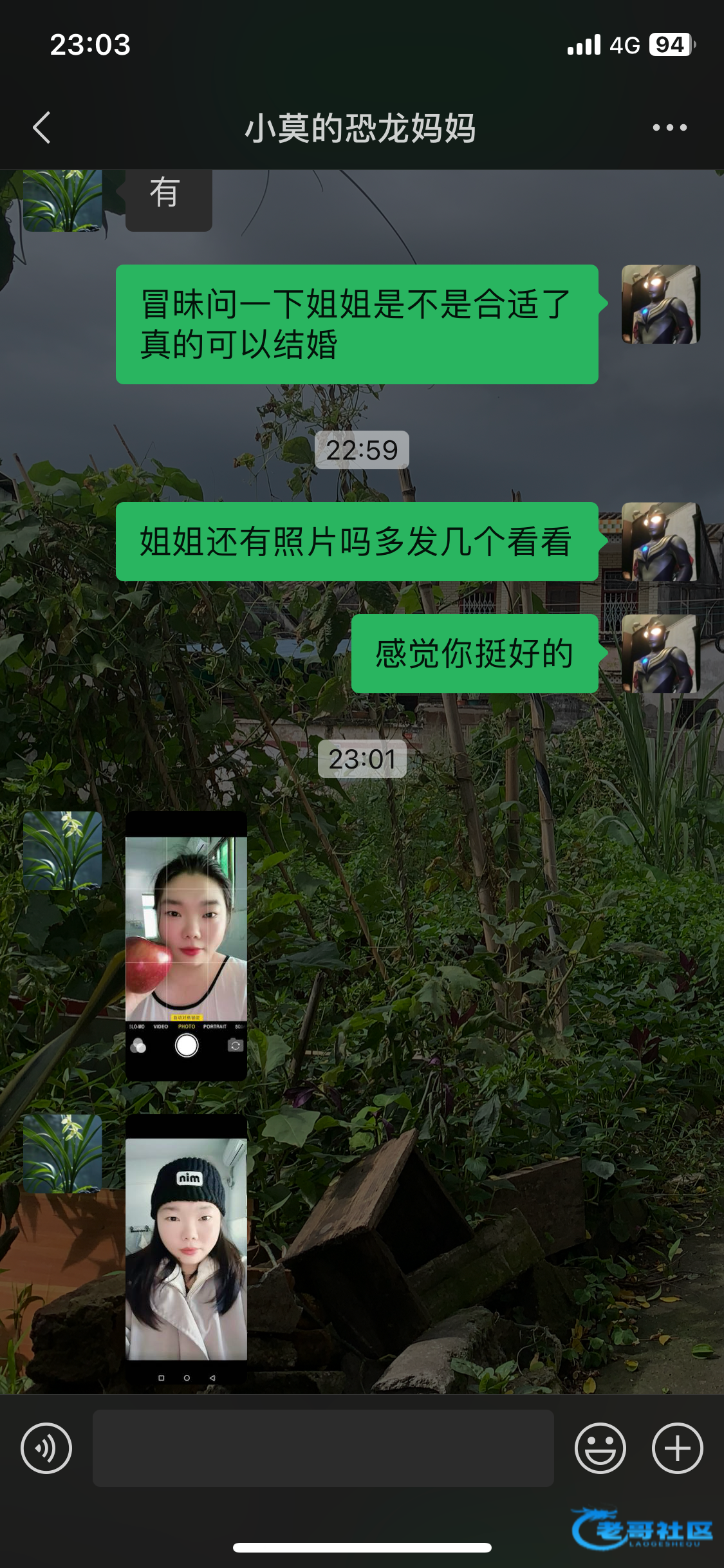The height and width of the screenshot is (1568, 724).
Task: Open the plus attachments menu
Action: [677, 1448]
